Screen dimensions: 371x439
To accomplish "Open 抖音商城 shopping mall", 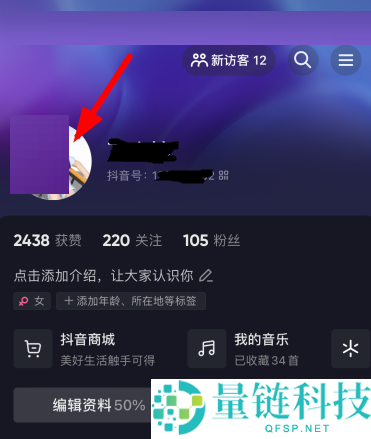I will point(85,349).
